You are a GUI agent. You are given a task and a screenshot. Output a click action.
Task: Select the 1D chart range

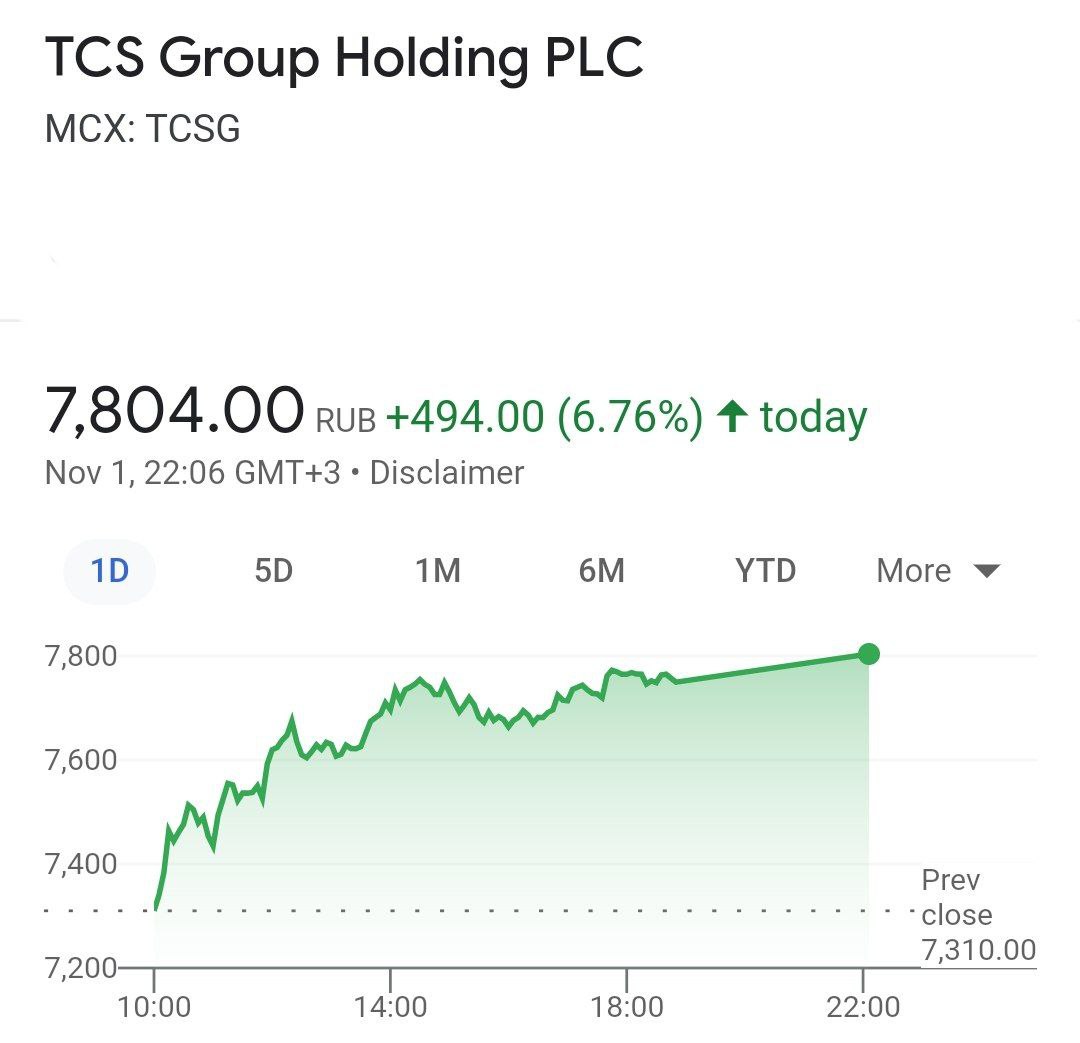[x=110, y=572]
